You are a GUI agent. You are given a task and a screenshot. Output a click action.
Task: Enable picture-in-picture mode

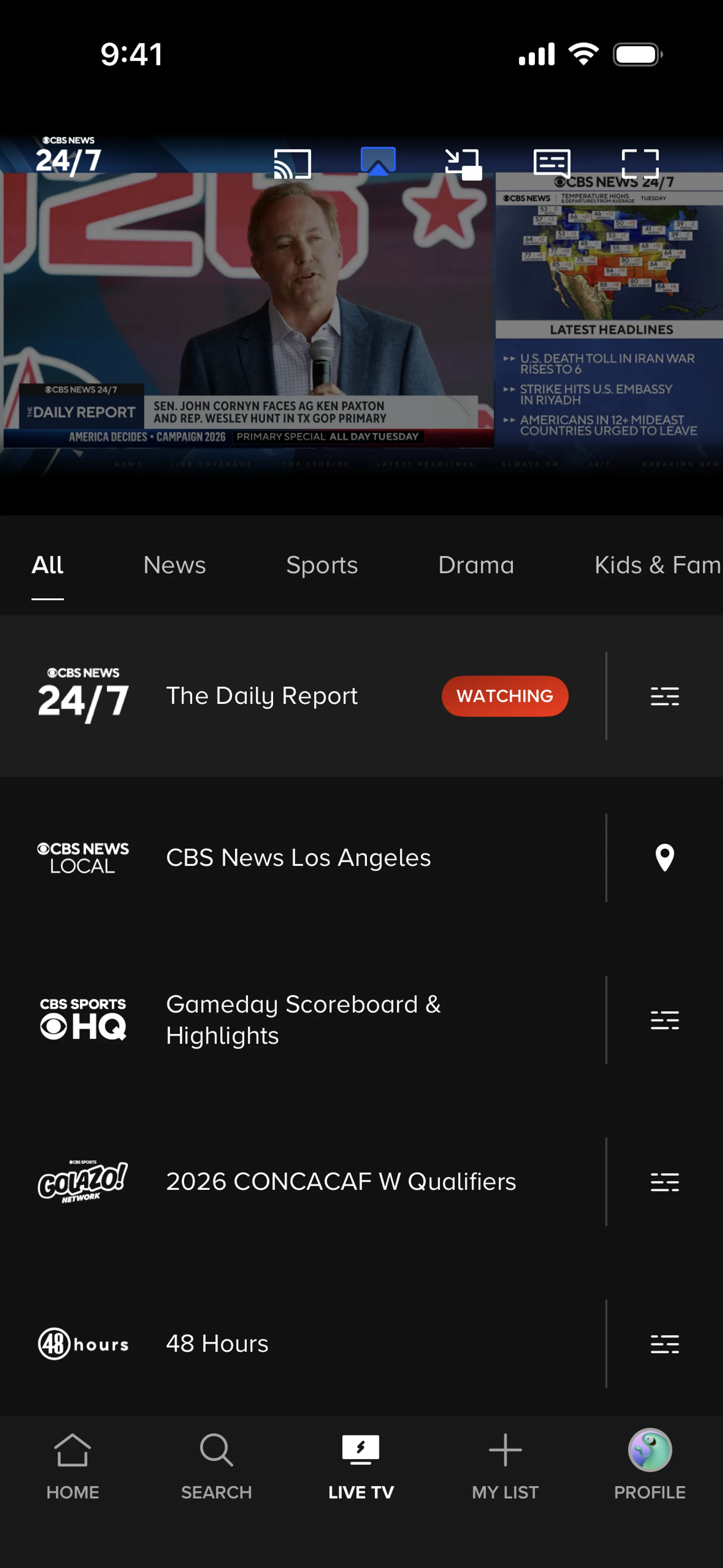463,164
